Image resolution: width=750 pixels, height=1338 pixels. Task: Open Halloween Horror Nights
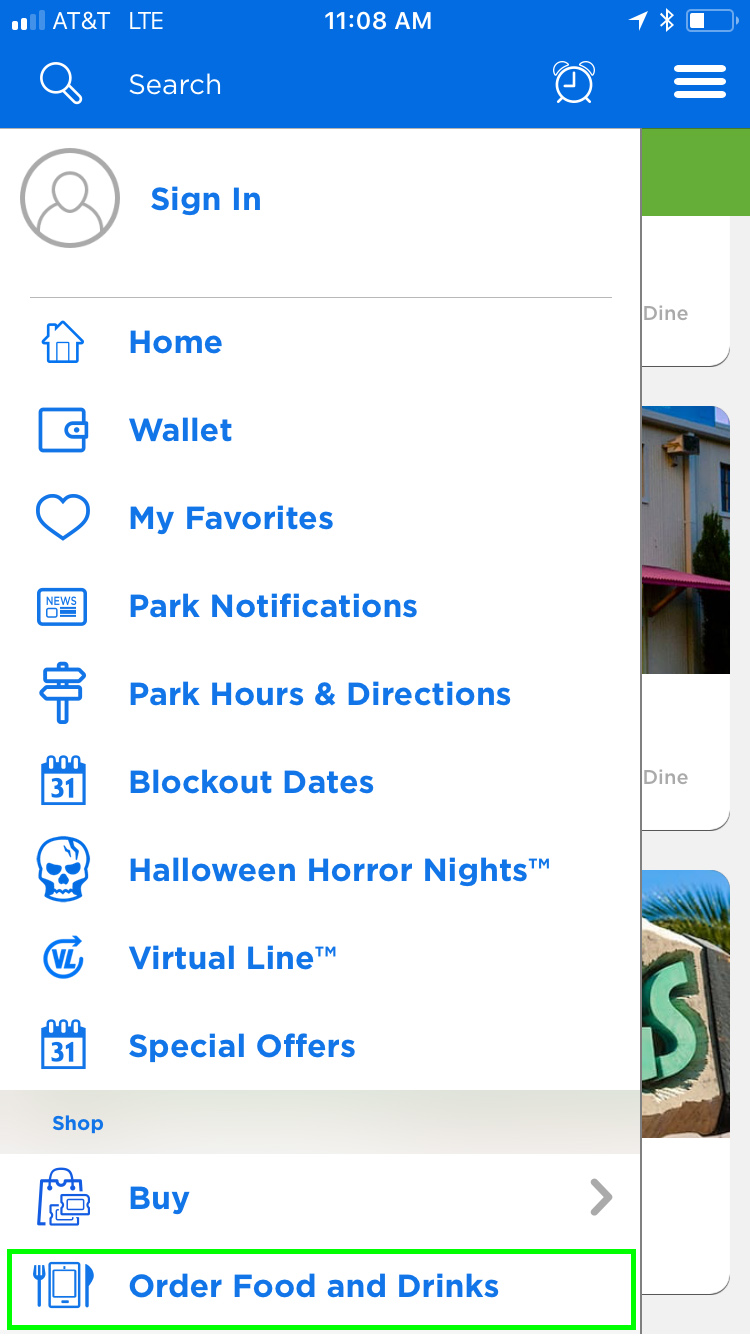point(339,870)
